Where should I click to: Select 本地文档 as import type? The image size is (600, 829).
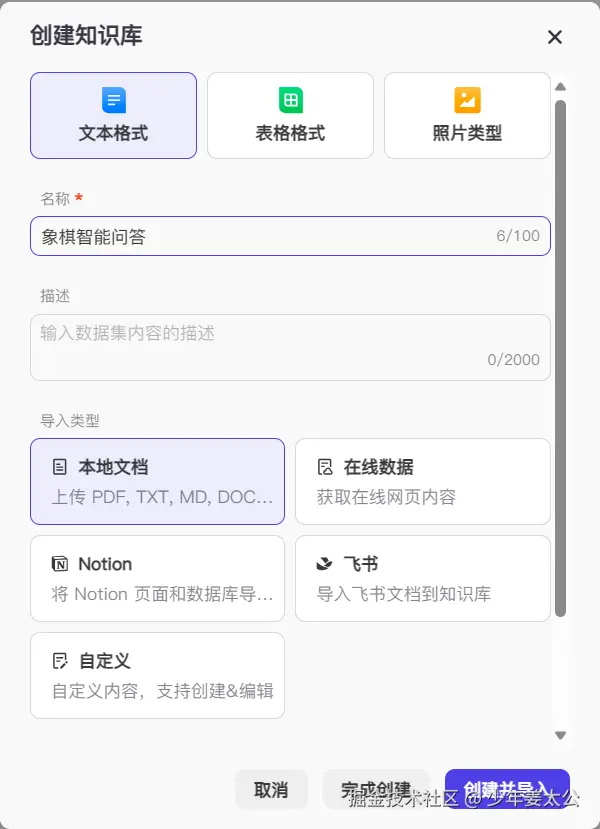click(x=157, y=481)
